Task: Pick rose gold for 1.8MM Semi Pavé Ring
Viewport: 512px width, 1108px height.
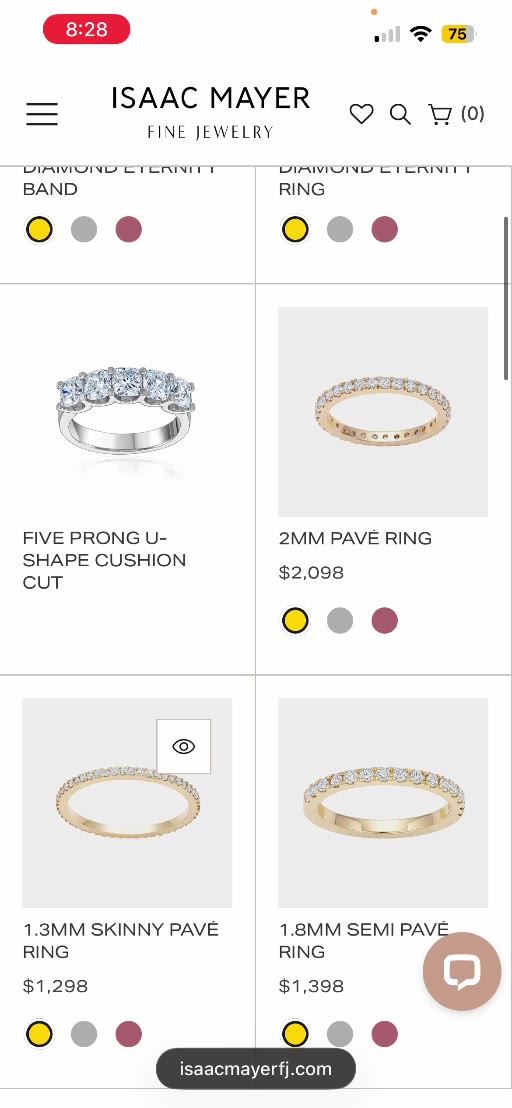Action: pos(384,1034)
